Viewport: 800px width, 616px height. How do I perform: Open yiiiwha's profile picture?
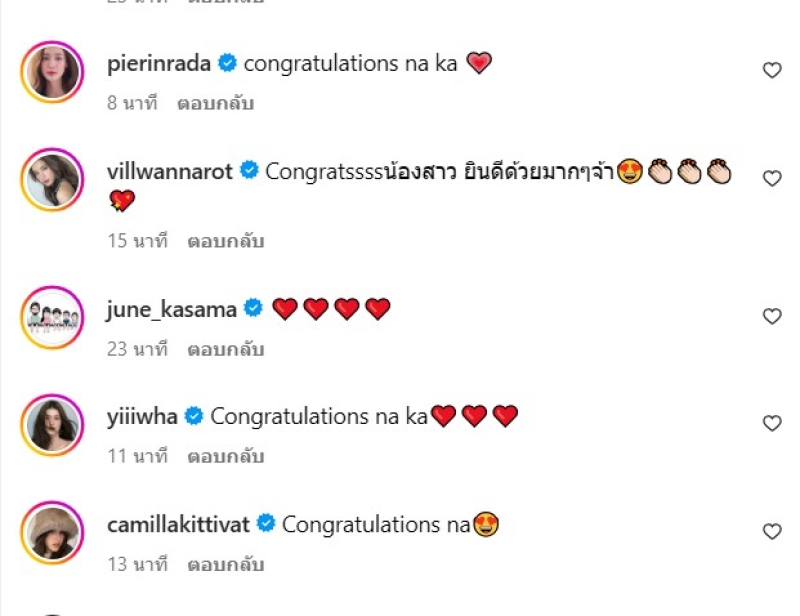52,425
